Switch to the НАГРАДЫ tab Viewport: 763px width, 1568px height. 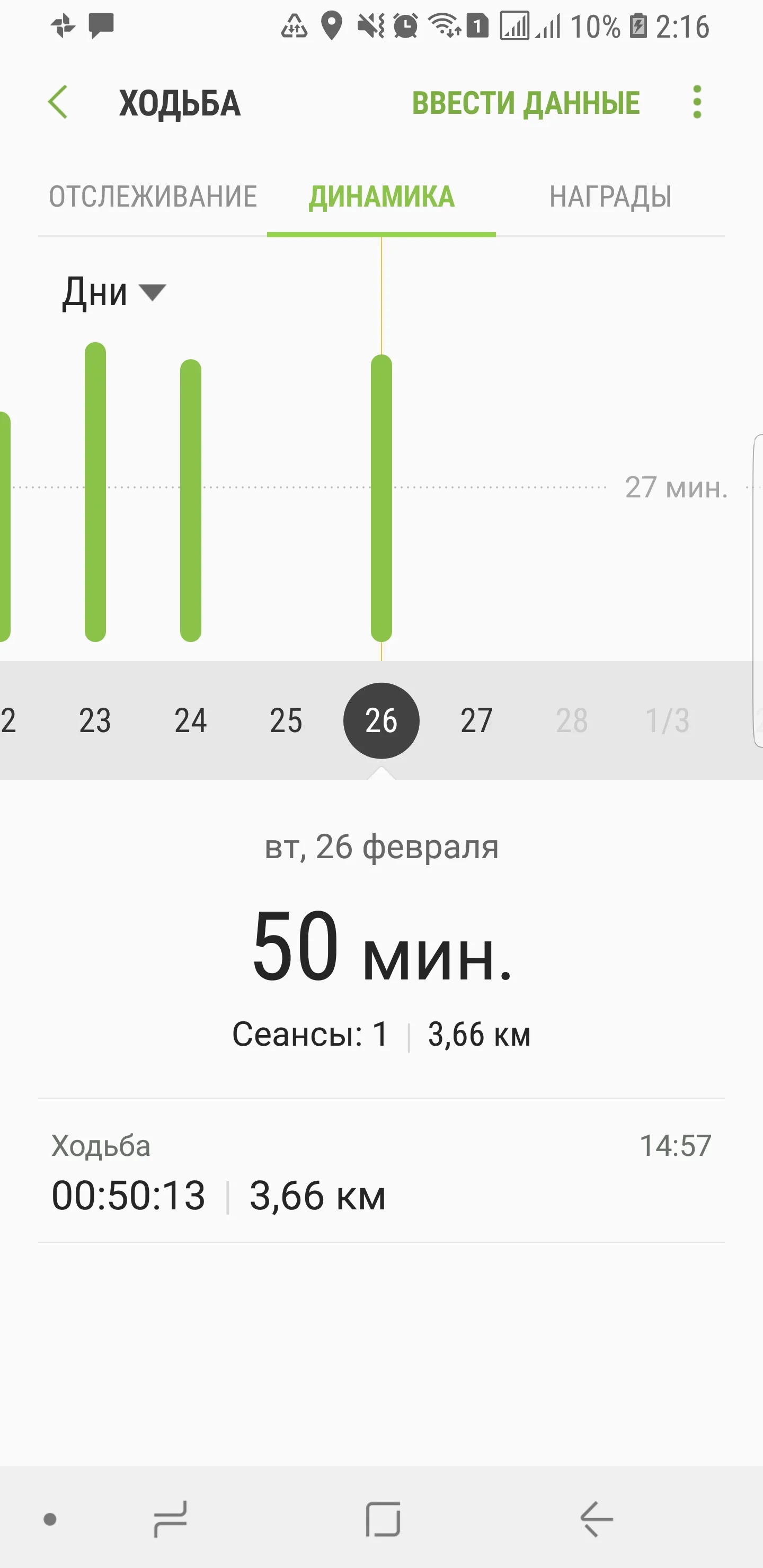pyautogui.click(x=610, y=197)
